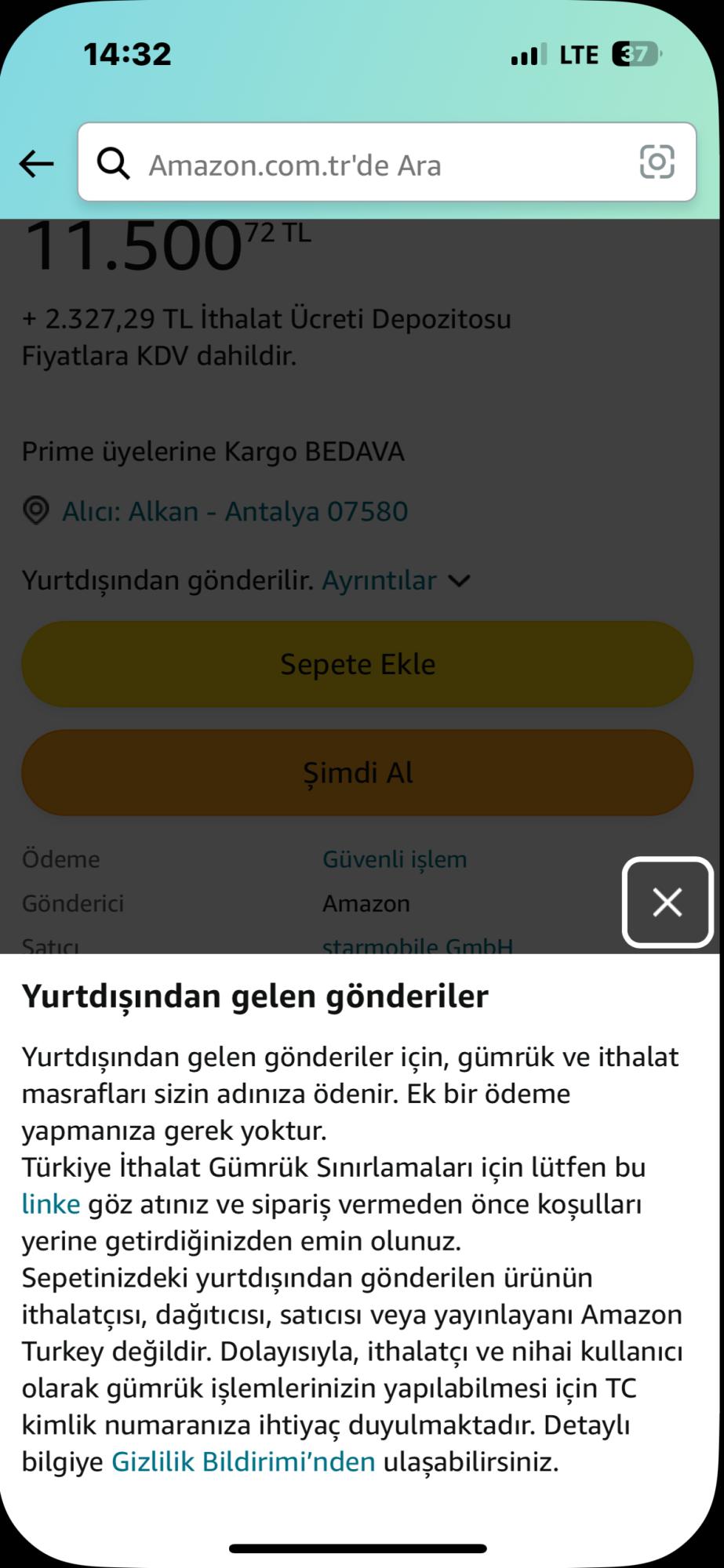The height and width of the screenshot is (1568, 724).
Task: Close the Yurtdışından gelen gönderiler popup
Action: pos(668,903)
